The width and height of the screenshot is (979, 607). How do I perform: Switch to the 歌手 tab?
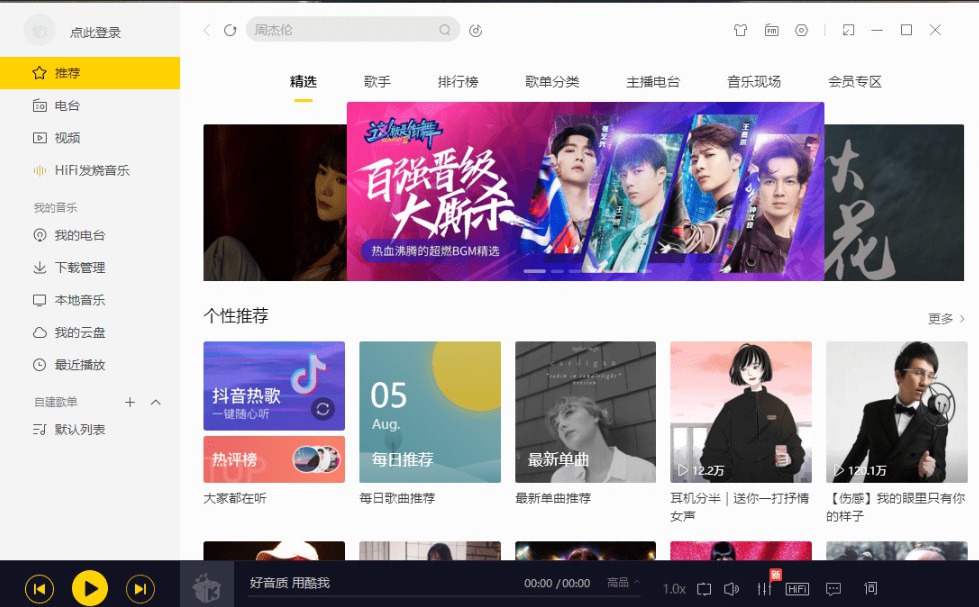(x=377, y=82)
